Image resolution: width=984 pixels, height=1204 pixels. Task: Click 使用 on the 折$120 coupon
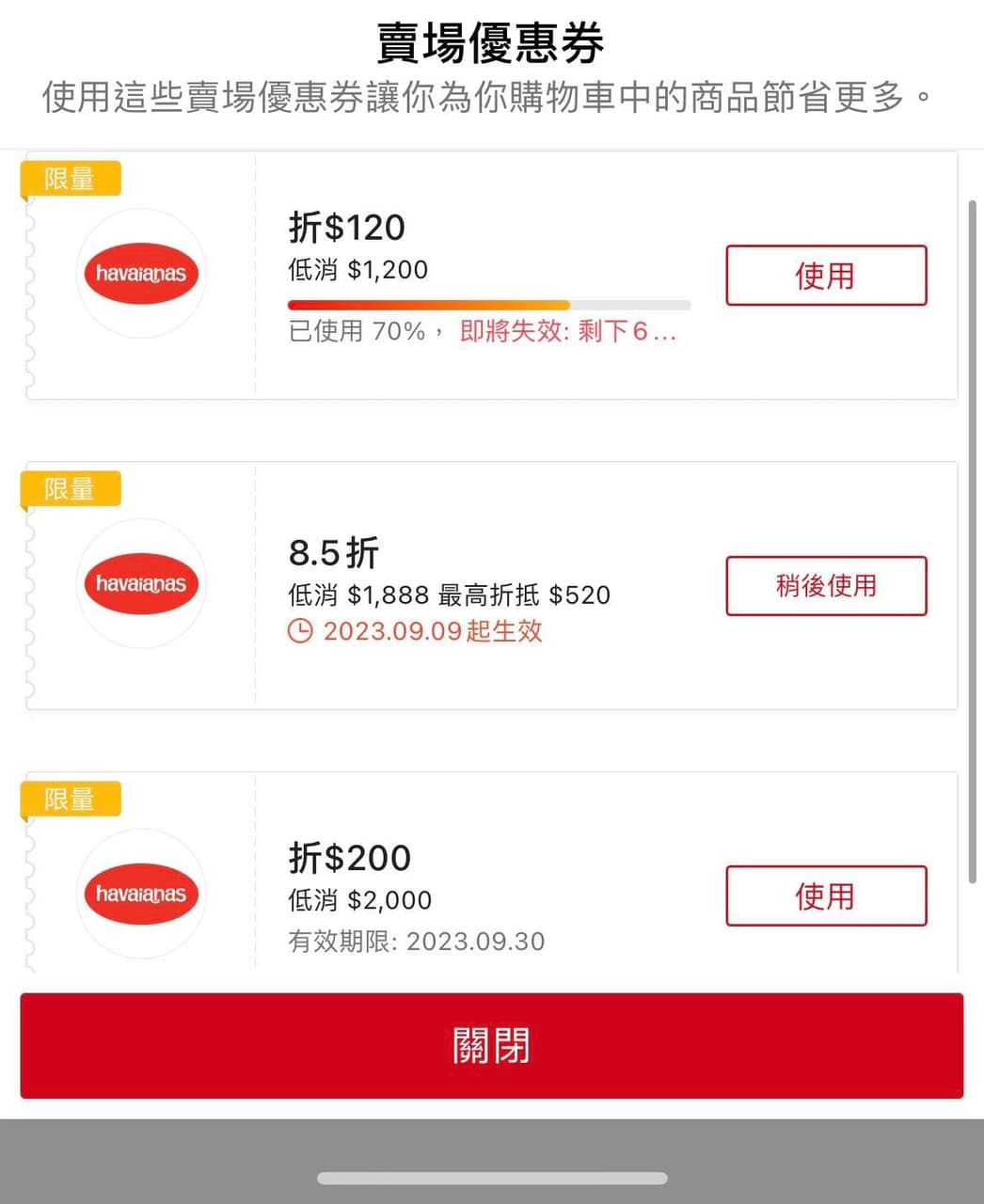825,276
